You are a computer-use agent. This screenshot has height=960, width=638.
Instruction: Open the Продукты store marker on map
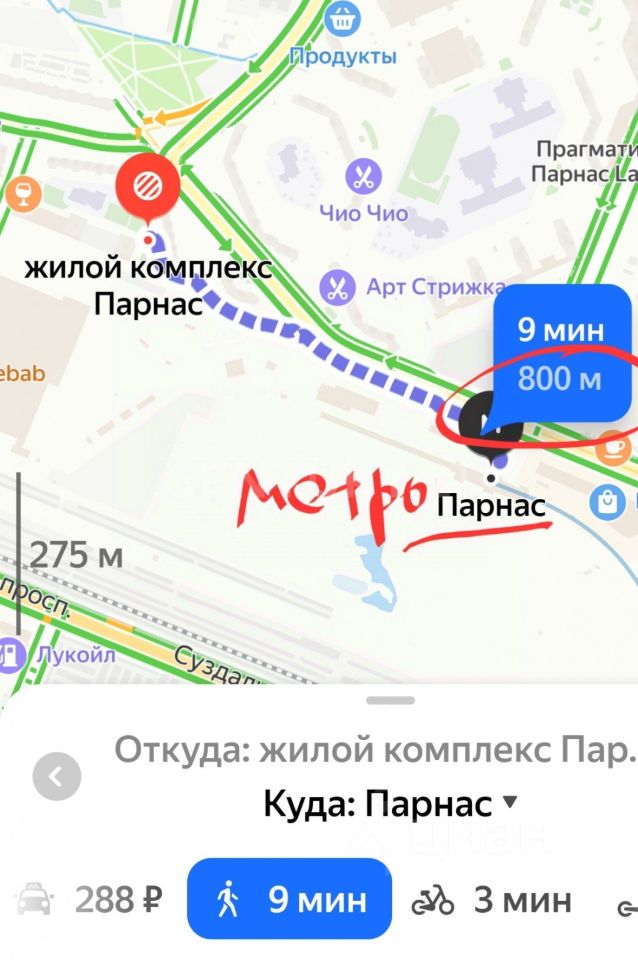click(x=343, y=17)
